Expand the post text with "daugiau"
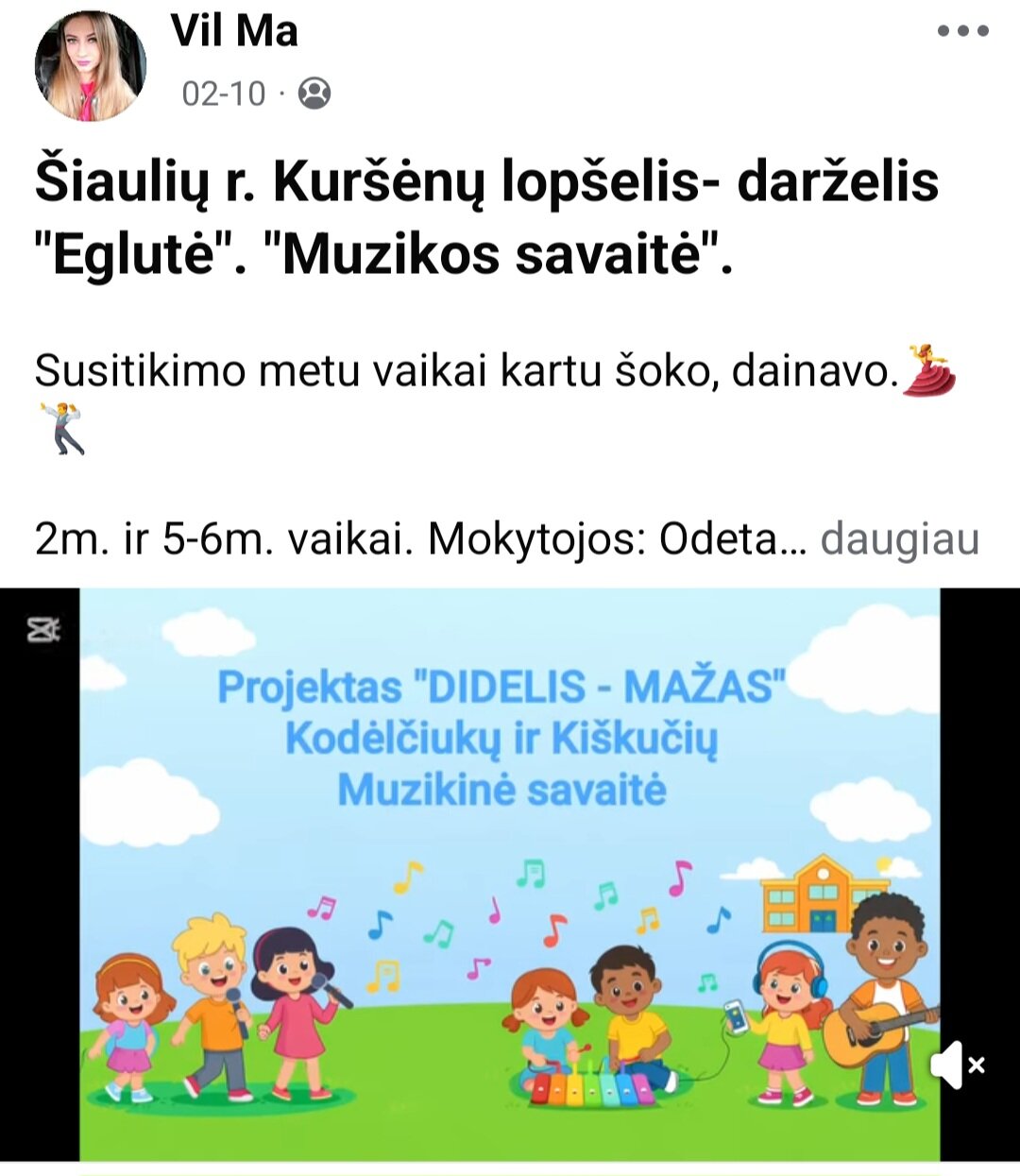 (899, 540)
